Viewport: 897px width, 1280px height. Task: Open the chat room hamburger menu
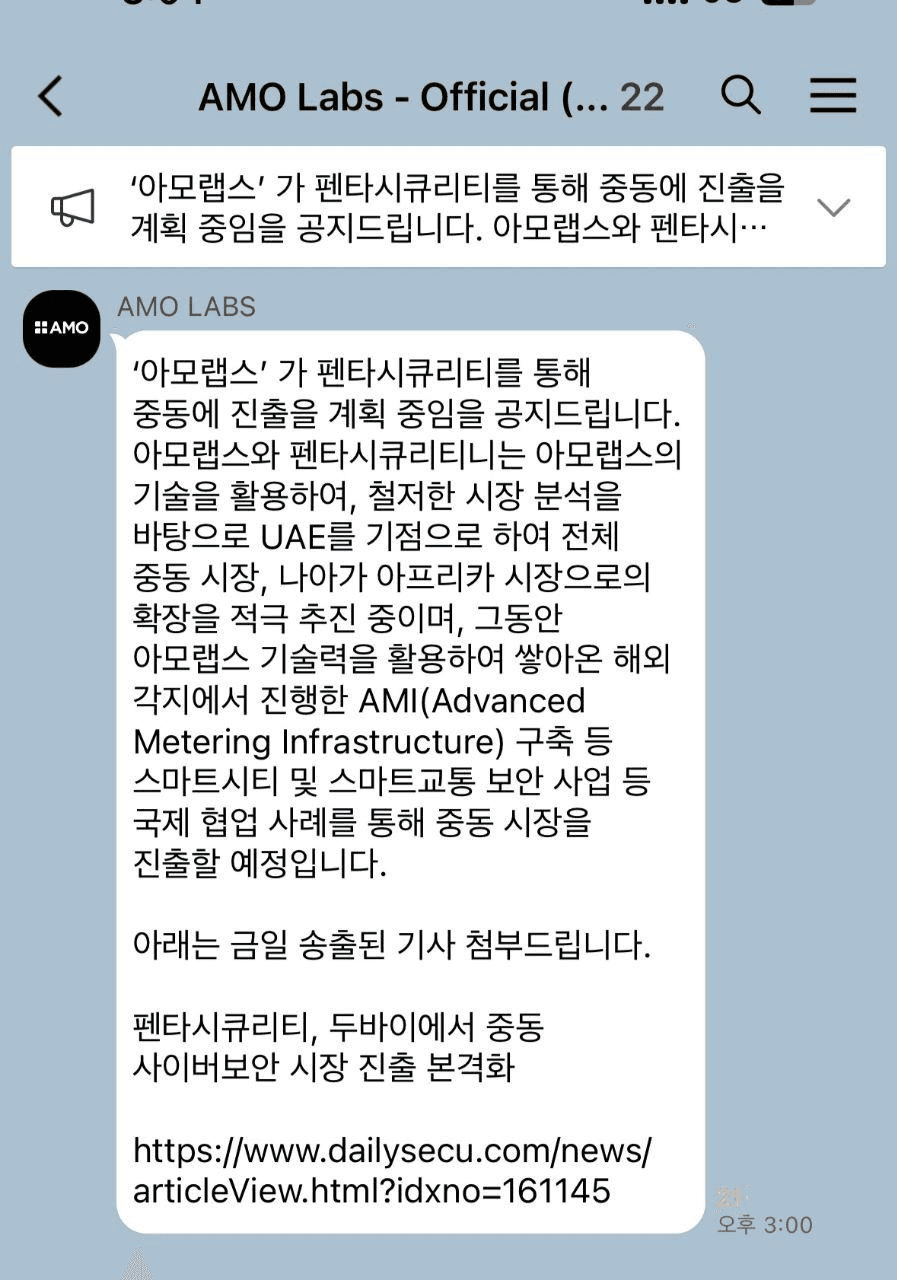[x=832, y=96]
